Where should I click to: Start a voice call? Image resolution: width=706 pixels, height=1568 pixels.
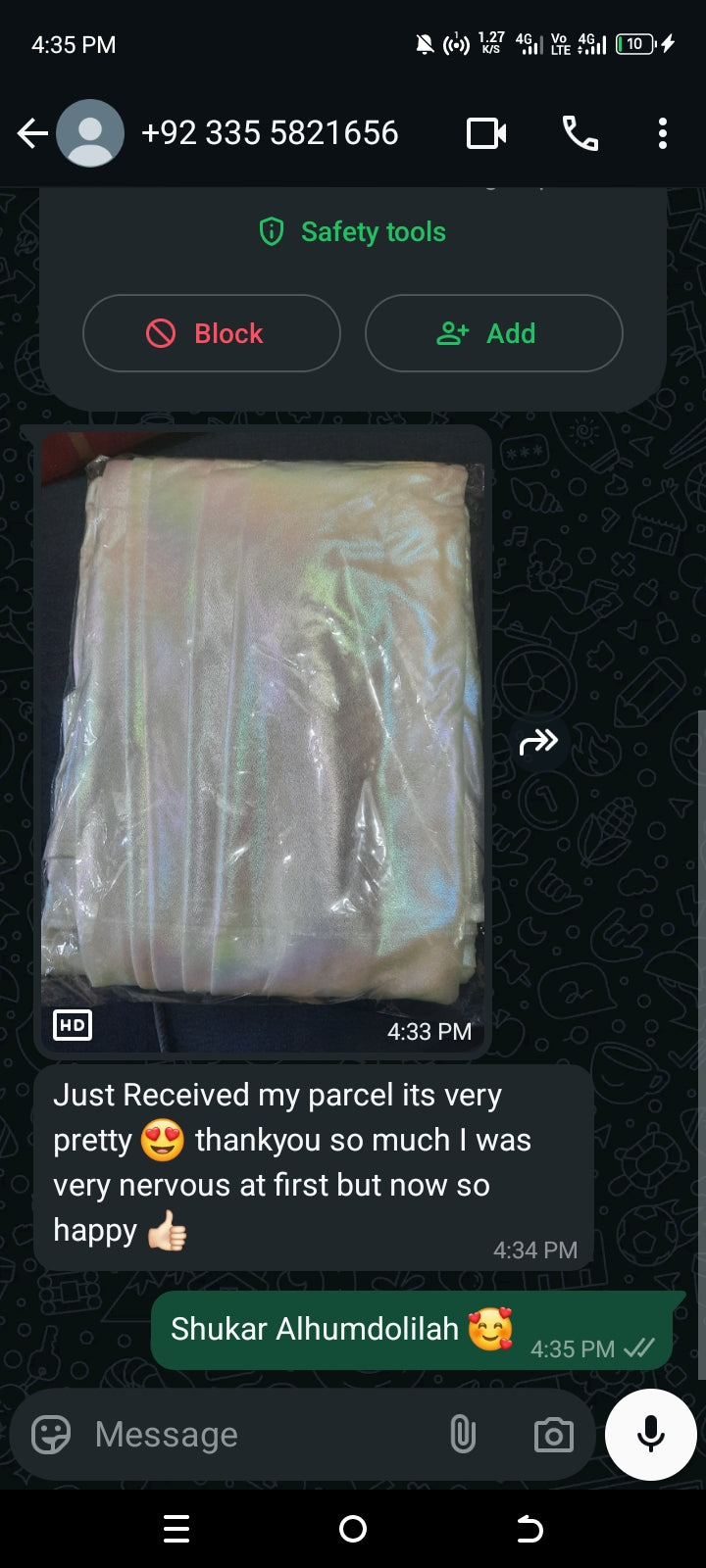pos(580,133)
